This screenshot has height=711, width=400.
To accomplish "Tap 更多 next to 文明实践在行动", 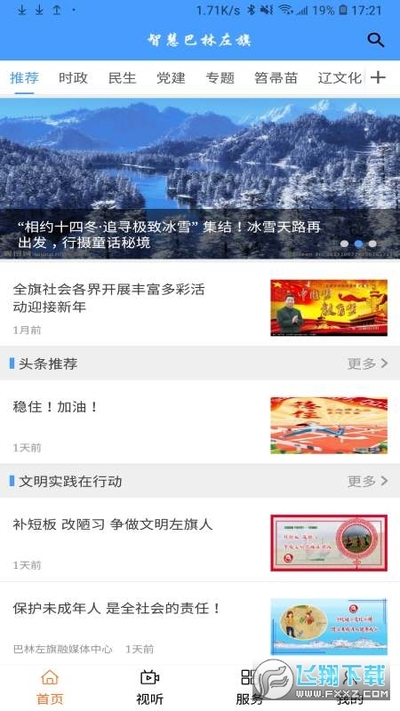I will click(x=368, y=481).
